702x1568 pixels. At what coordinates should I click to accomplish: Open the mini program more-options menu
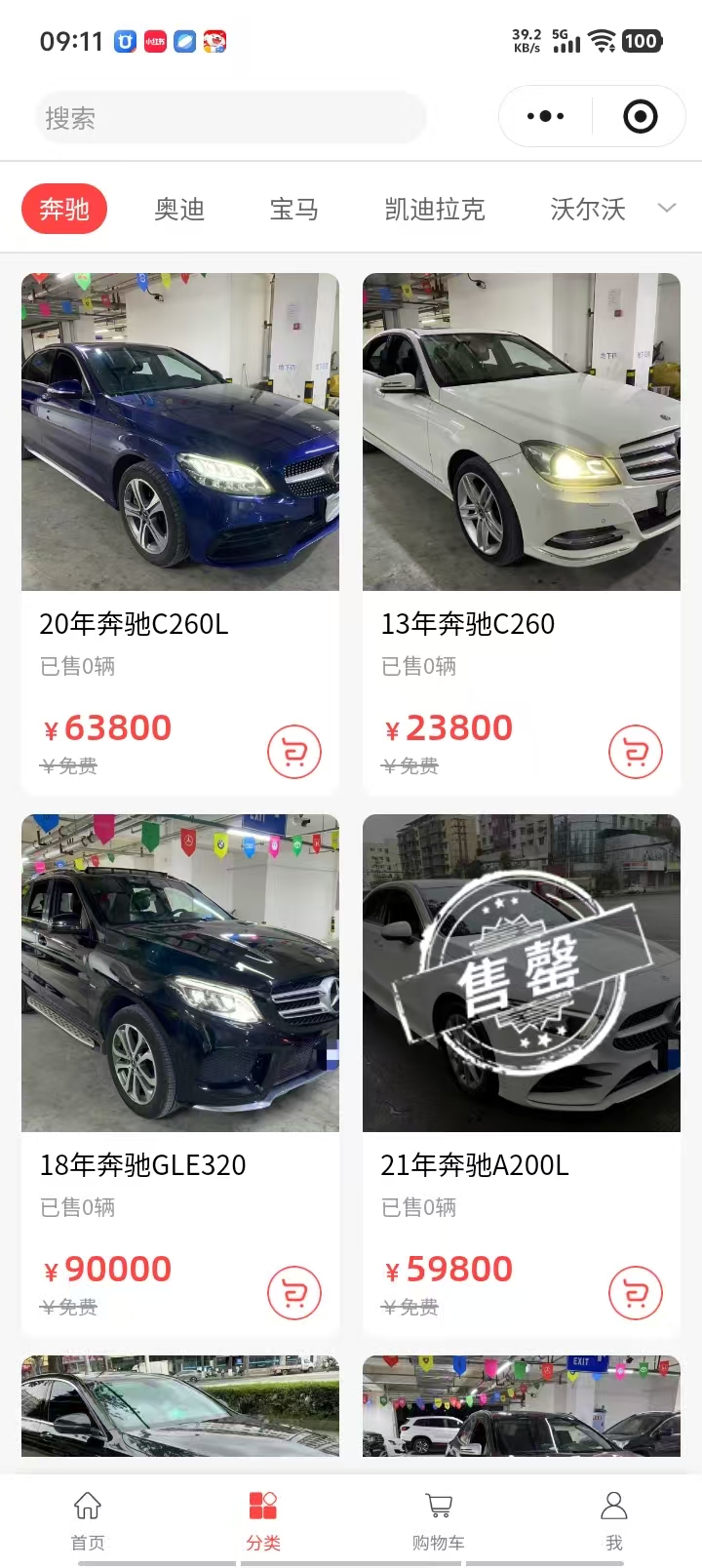545,116
